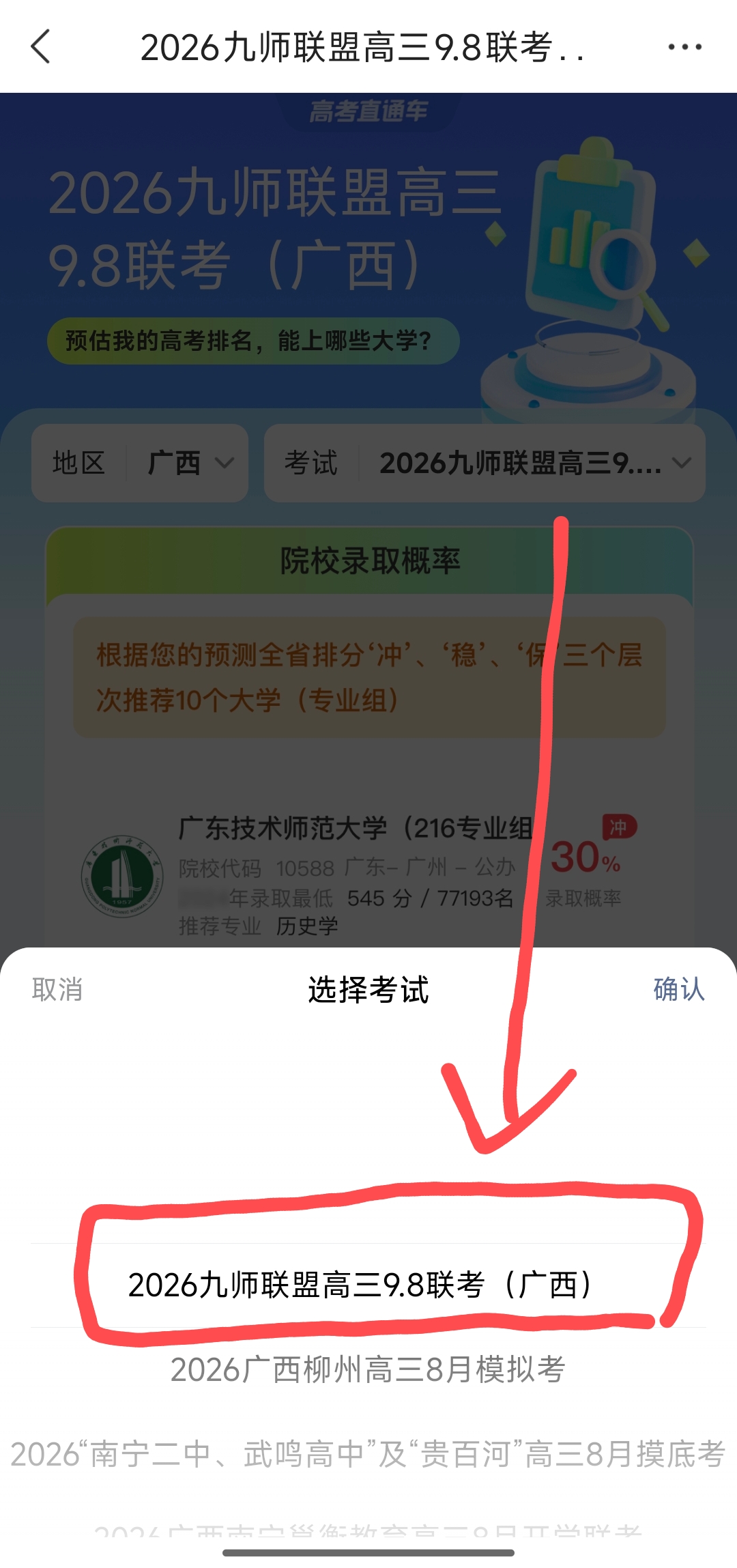Go back using the top-left arrow
Image resolution: width=737 pixels, height=1568 pixels.
pos(41,46)
